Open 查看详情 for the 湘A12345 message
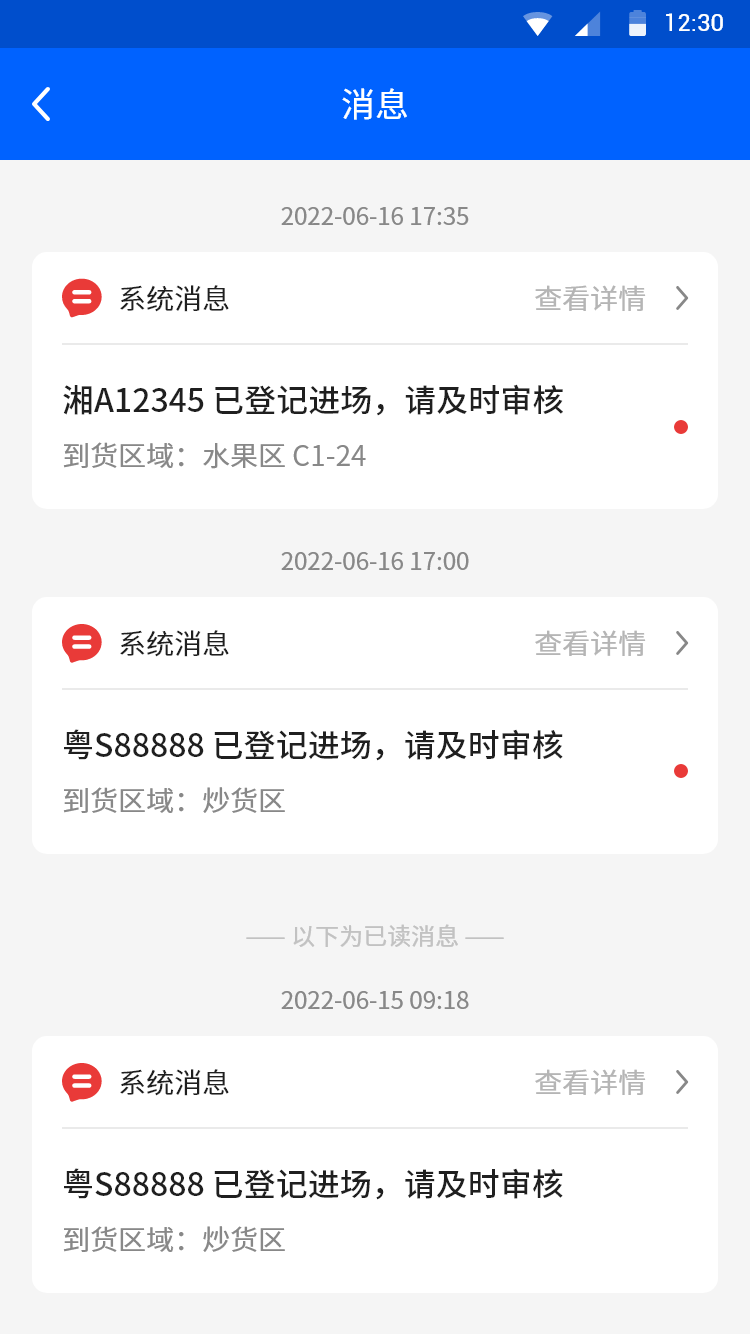 click(x=590, y=297)
